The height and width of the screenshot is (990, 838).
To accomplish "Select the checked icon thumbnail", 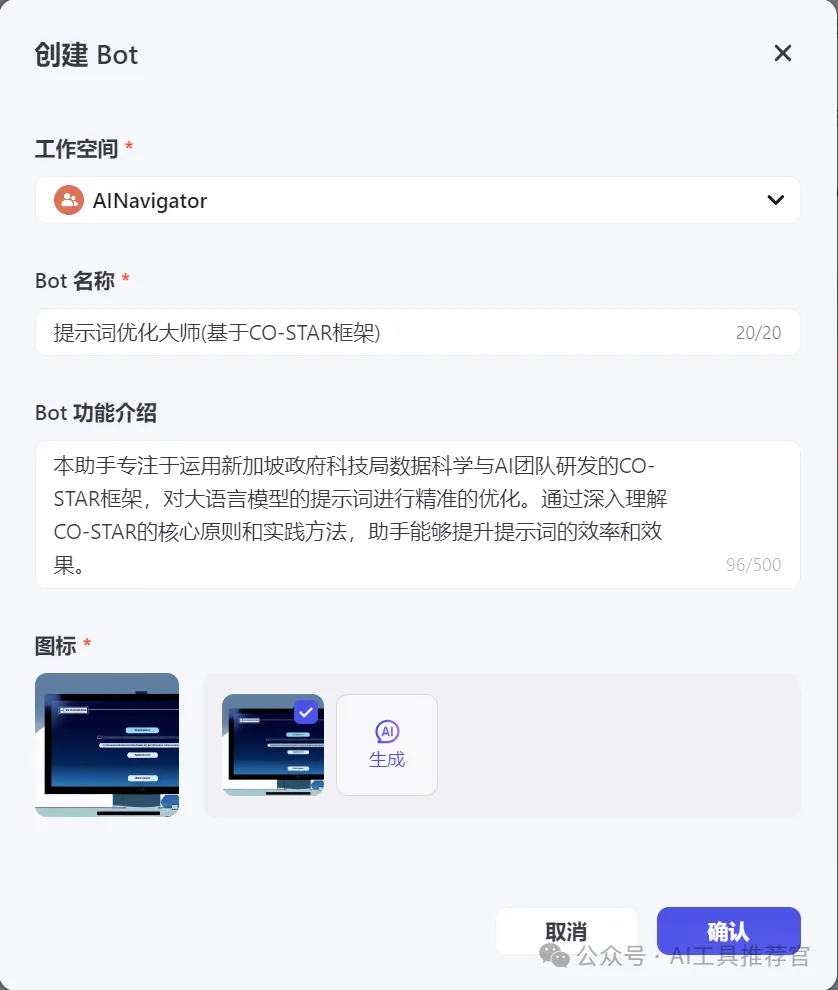I will pyautogui.click(x=272, y=745).
